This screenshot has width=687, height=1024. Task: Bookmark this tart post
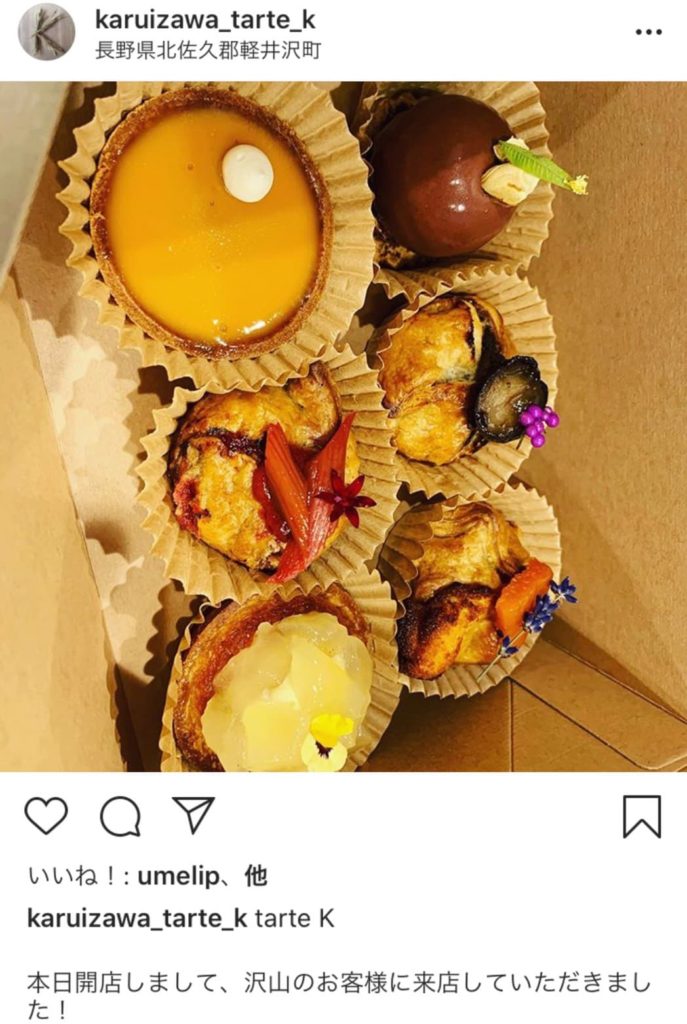click(641, 816)
